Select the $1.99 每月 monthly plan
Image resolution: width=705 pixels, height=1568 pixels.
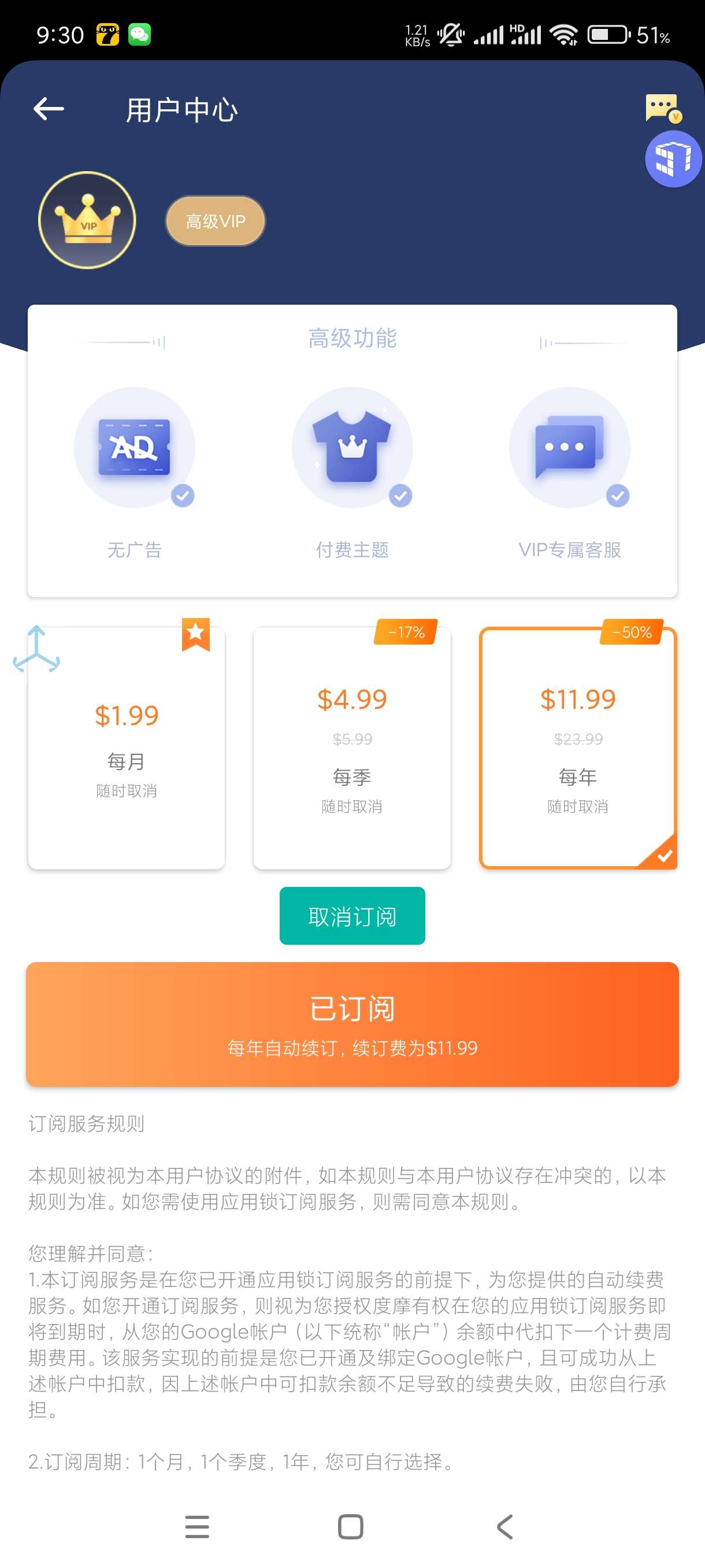pos(127,748)
